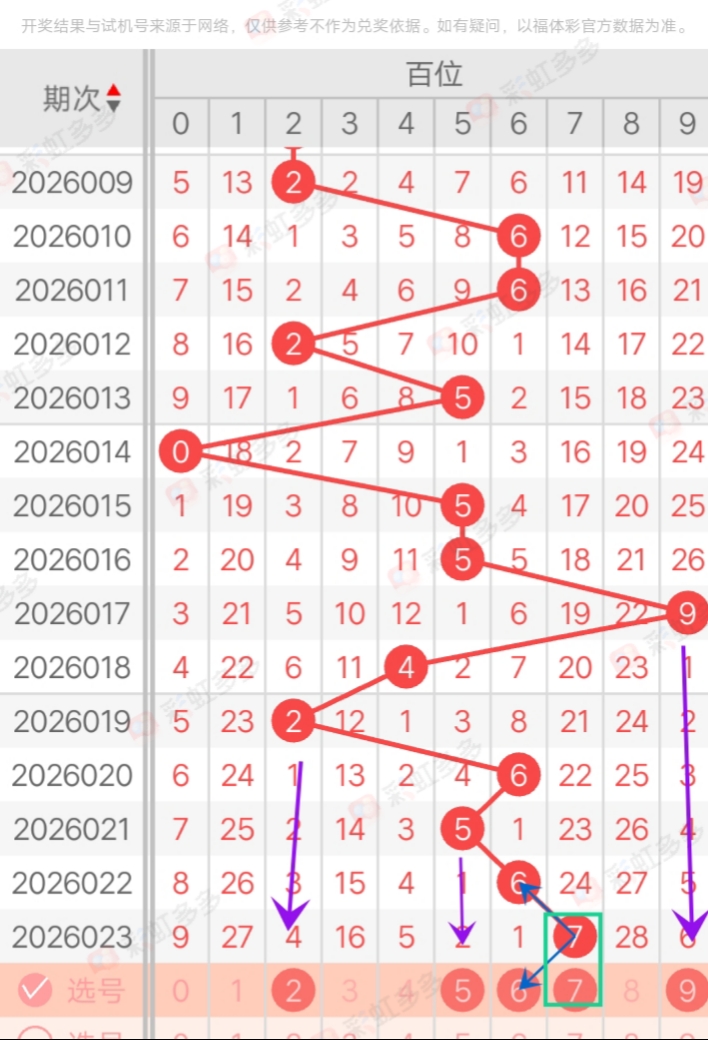Deselect number 5 in the 选号 row
708x1040 pixels.
[x=462, y=990]
